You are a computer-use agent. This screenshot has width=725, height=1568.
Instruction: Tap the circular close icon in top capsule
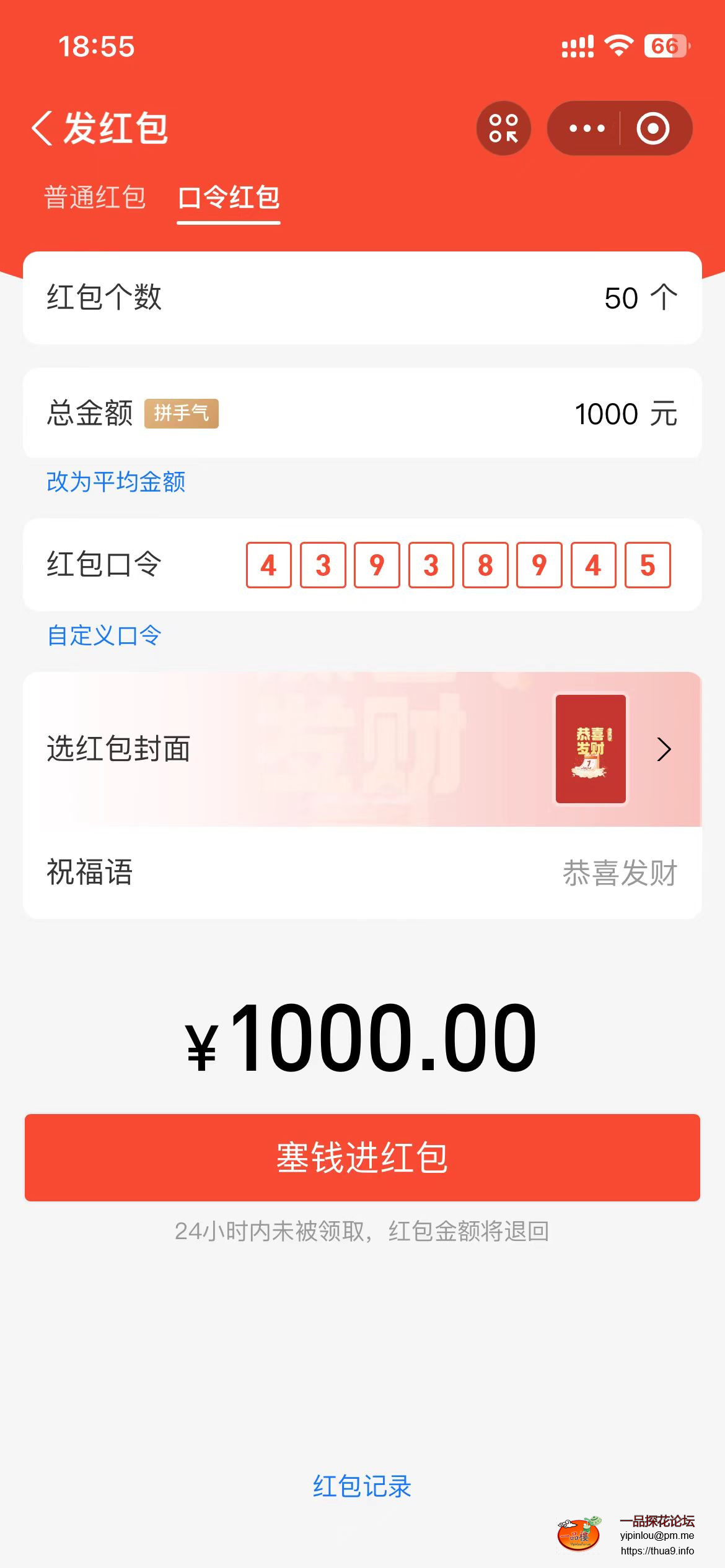(652, 128)
